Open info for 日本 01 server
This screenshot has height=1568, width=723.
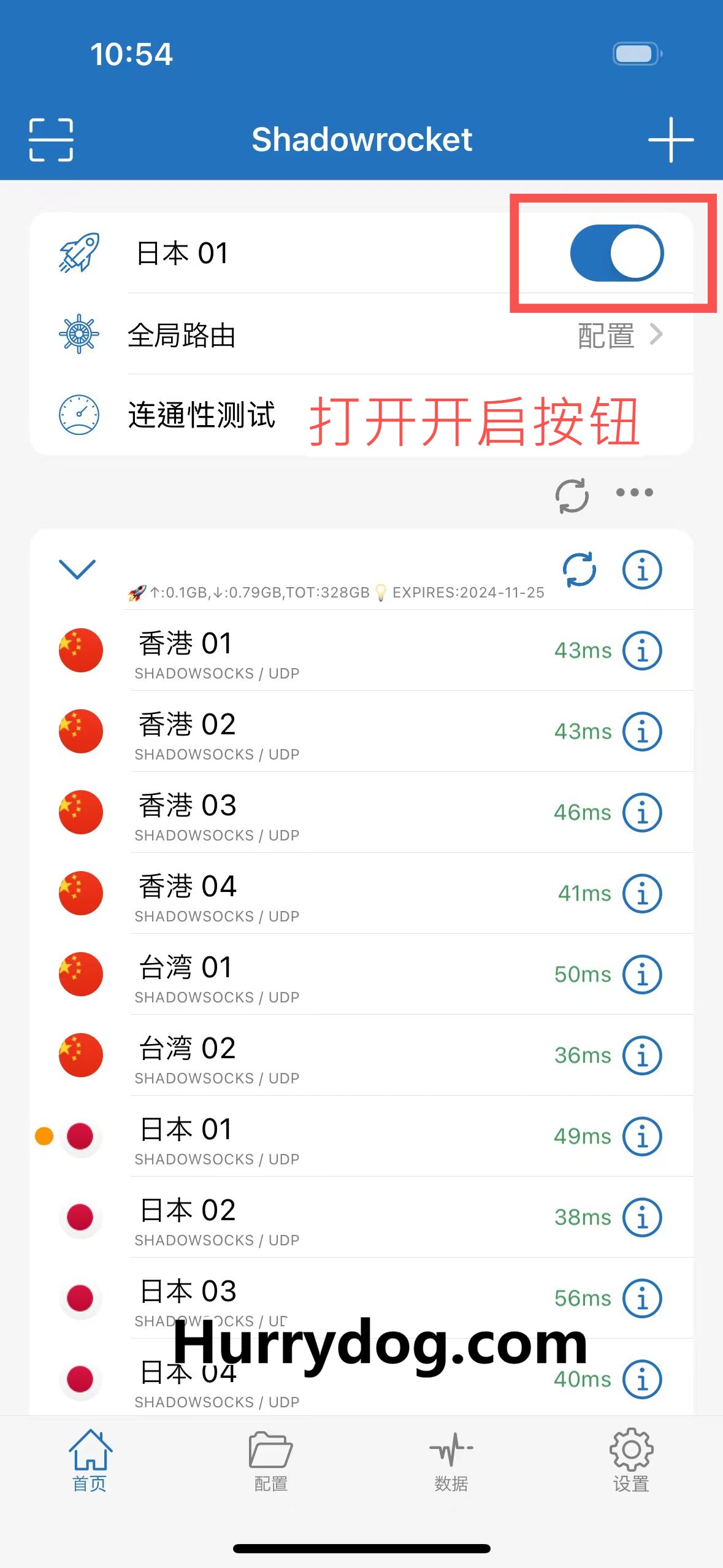(x=642, y=1137)
